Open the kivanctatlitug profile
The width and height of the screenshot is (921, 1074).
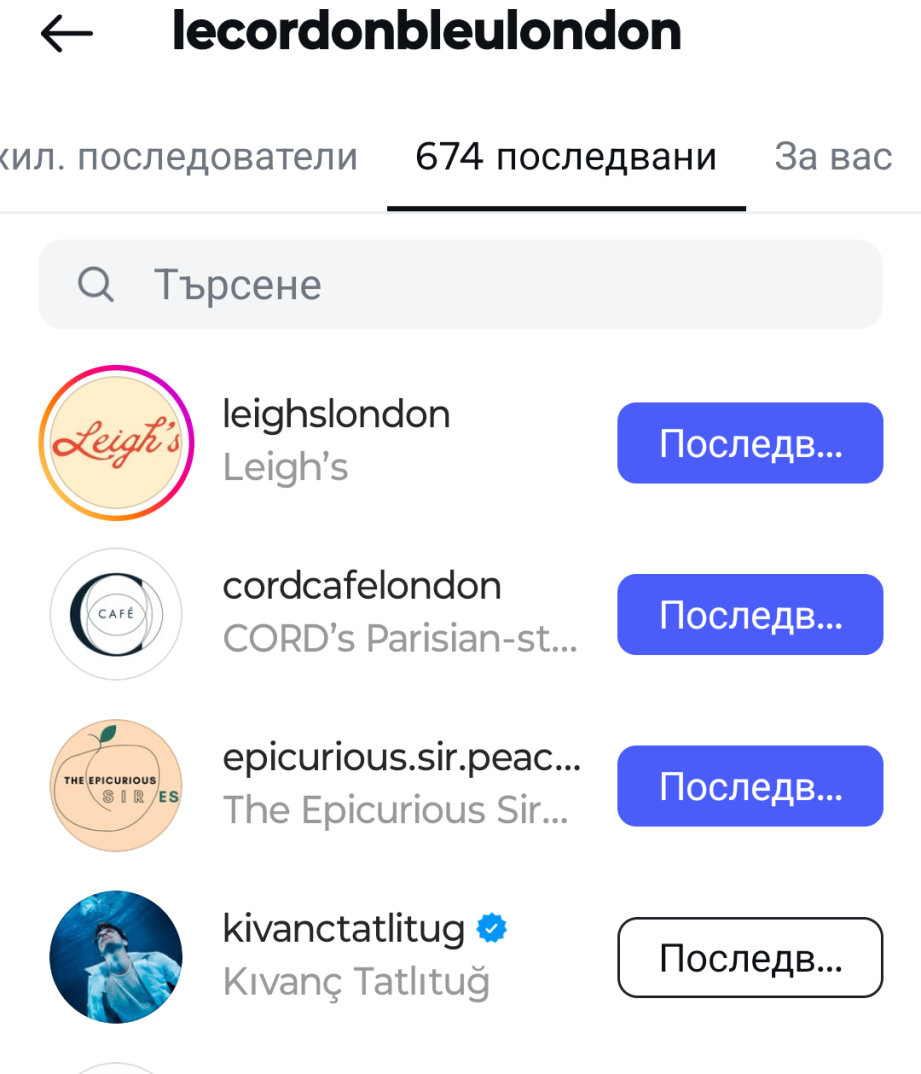tap(344, 930)
